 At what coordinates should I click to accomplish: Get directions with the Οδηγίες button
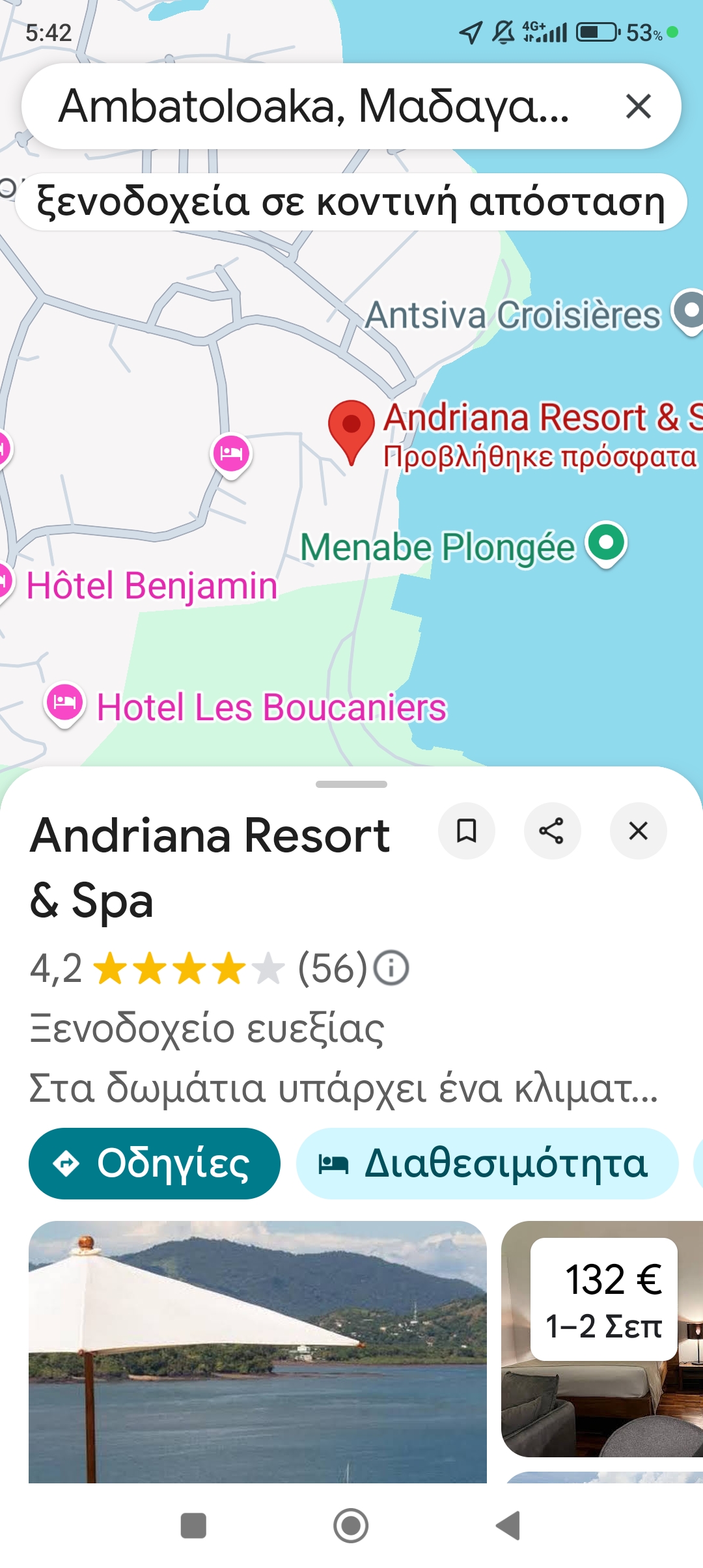coord(154,1164)
